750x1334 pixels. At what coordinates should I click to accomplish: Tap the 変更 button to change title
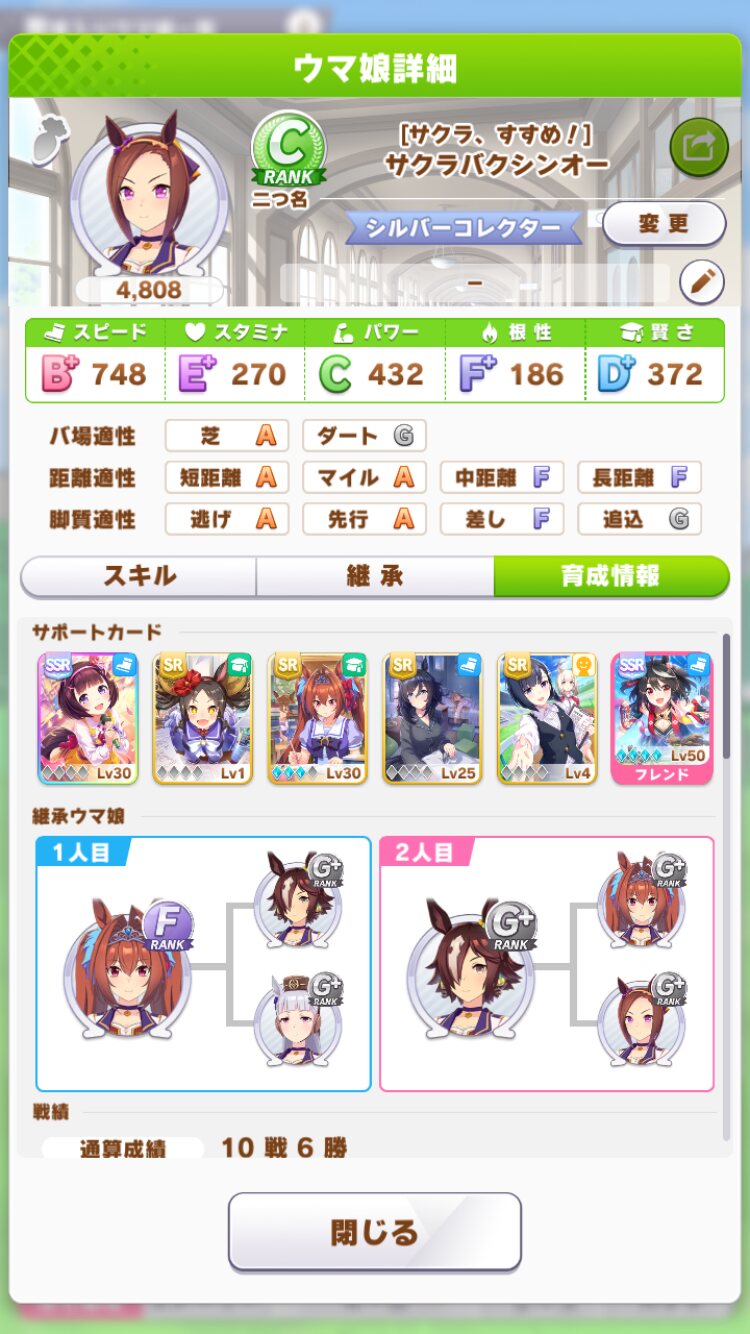pos(664,223)
